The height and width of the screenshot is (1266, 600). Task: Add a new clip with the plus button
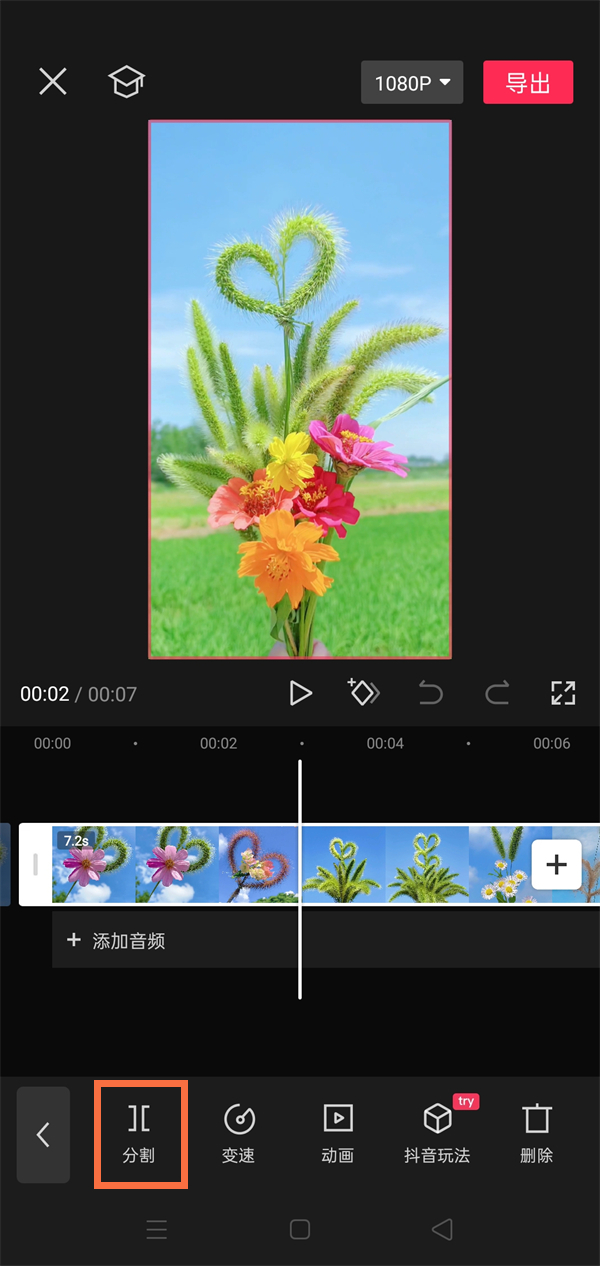tap(556, 865)
